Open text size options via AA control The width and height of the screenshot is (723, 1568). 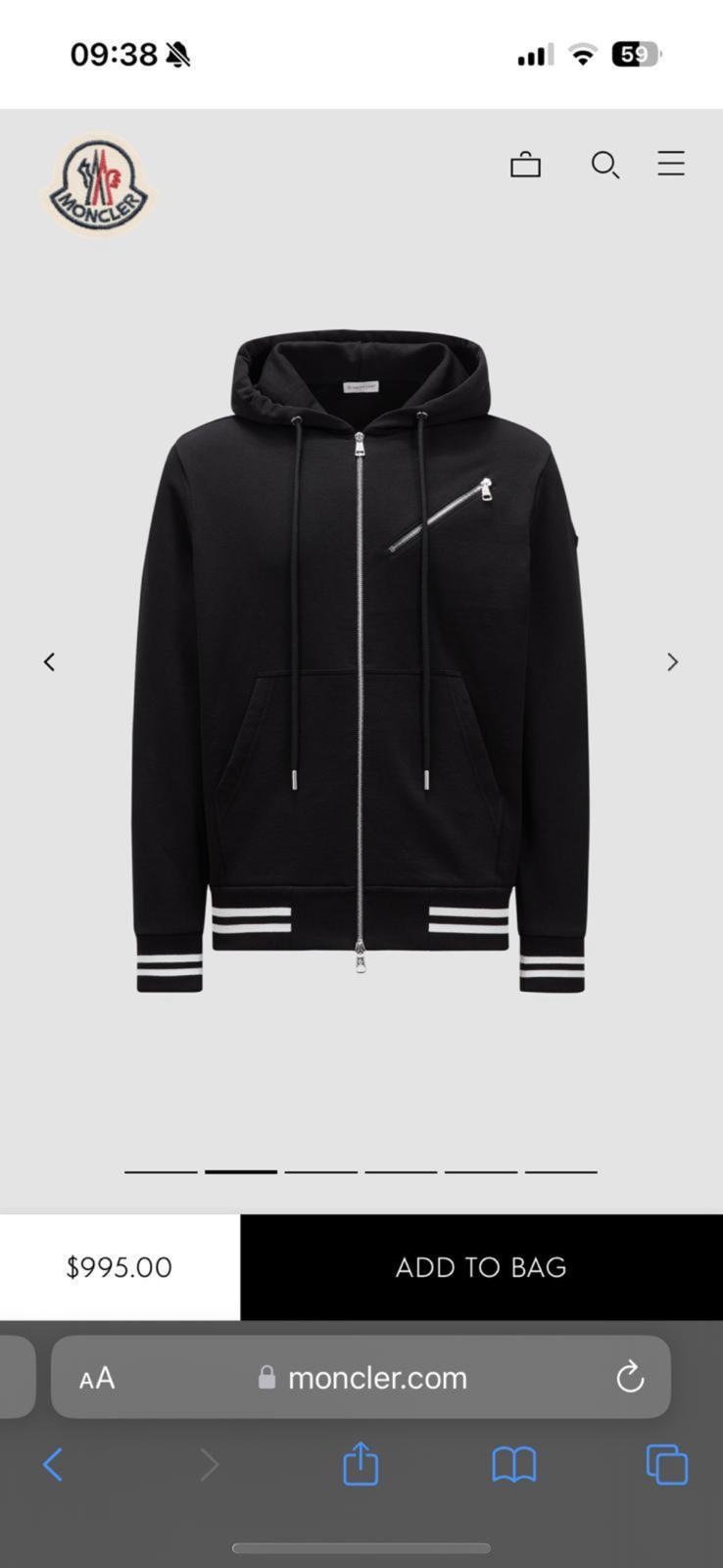coord(95,1378)
